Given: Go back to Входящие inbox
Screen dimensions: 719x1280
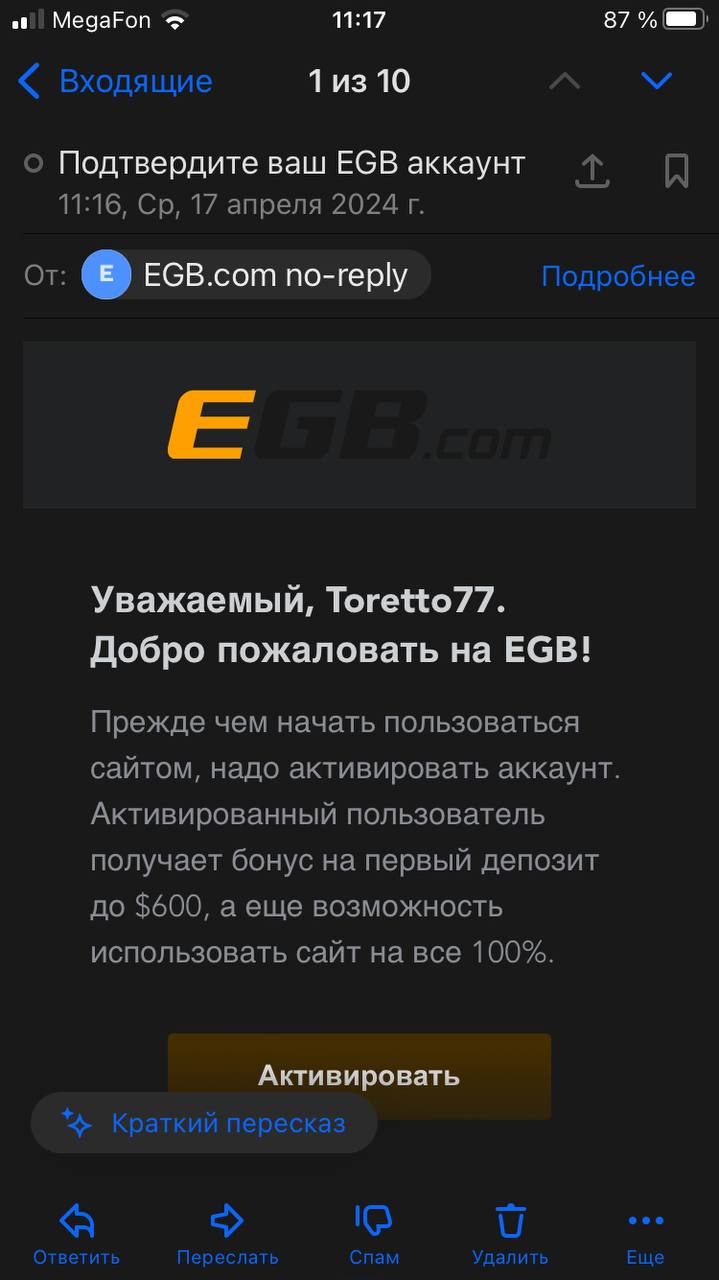Looking at the screenshot, I should 116,81.
